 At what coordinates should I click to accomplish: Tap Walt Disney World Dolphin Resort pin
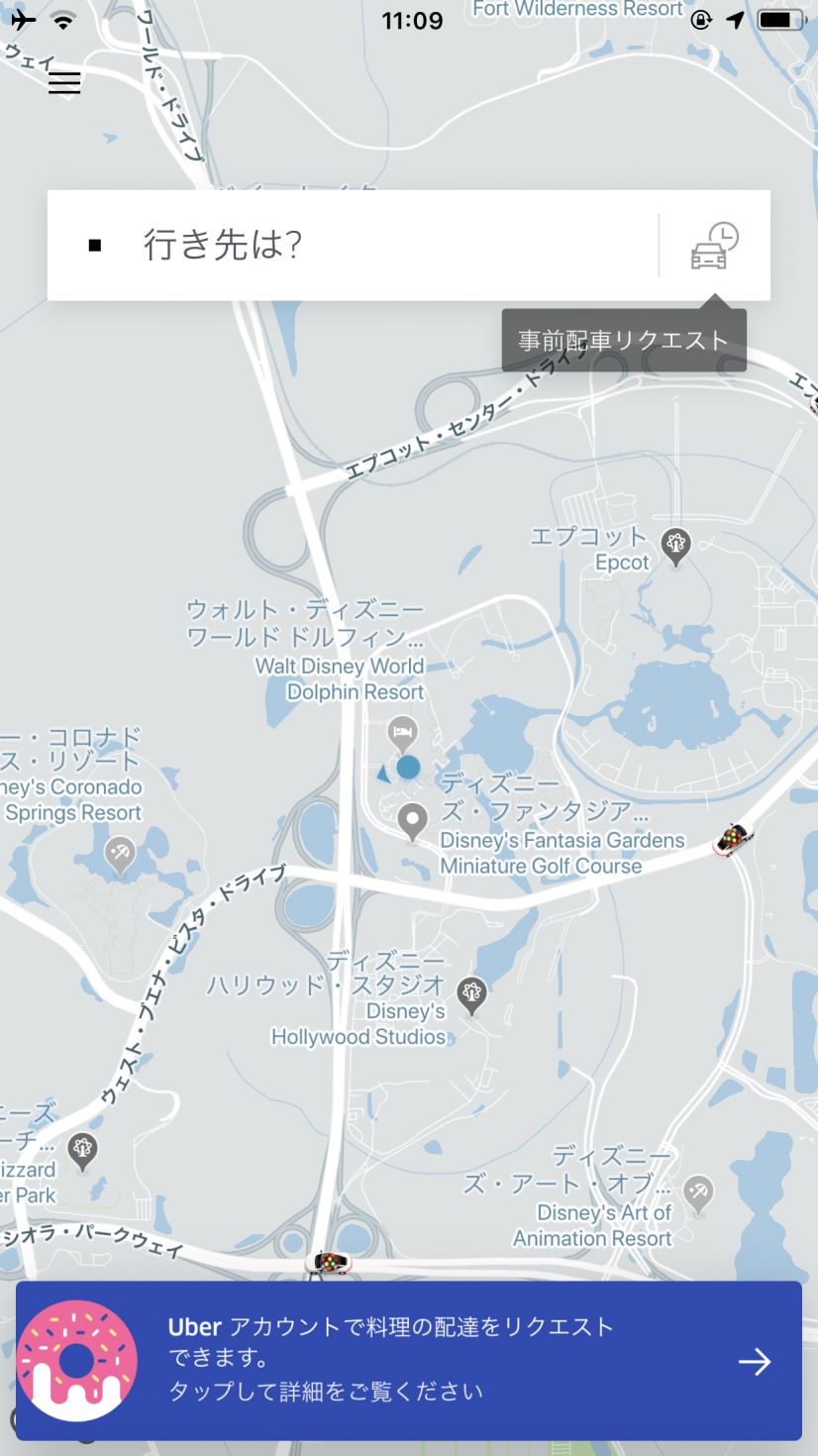click(402, 735)
